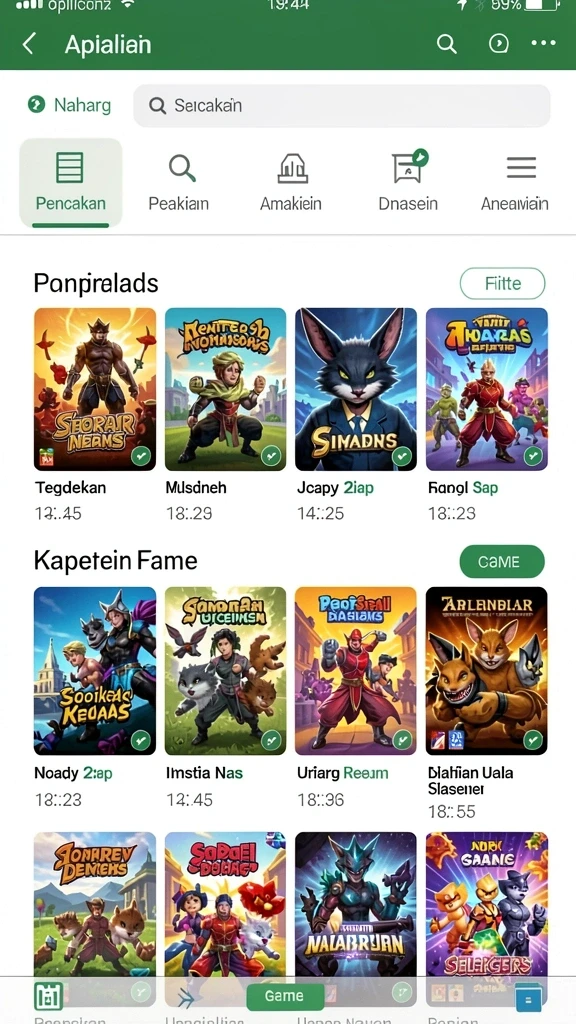Image resolution: width=576 pixels, height=1024 pixels.
Task: Switch to the Peakiain tab
Action: pos(178,183)
